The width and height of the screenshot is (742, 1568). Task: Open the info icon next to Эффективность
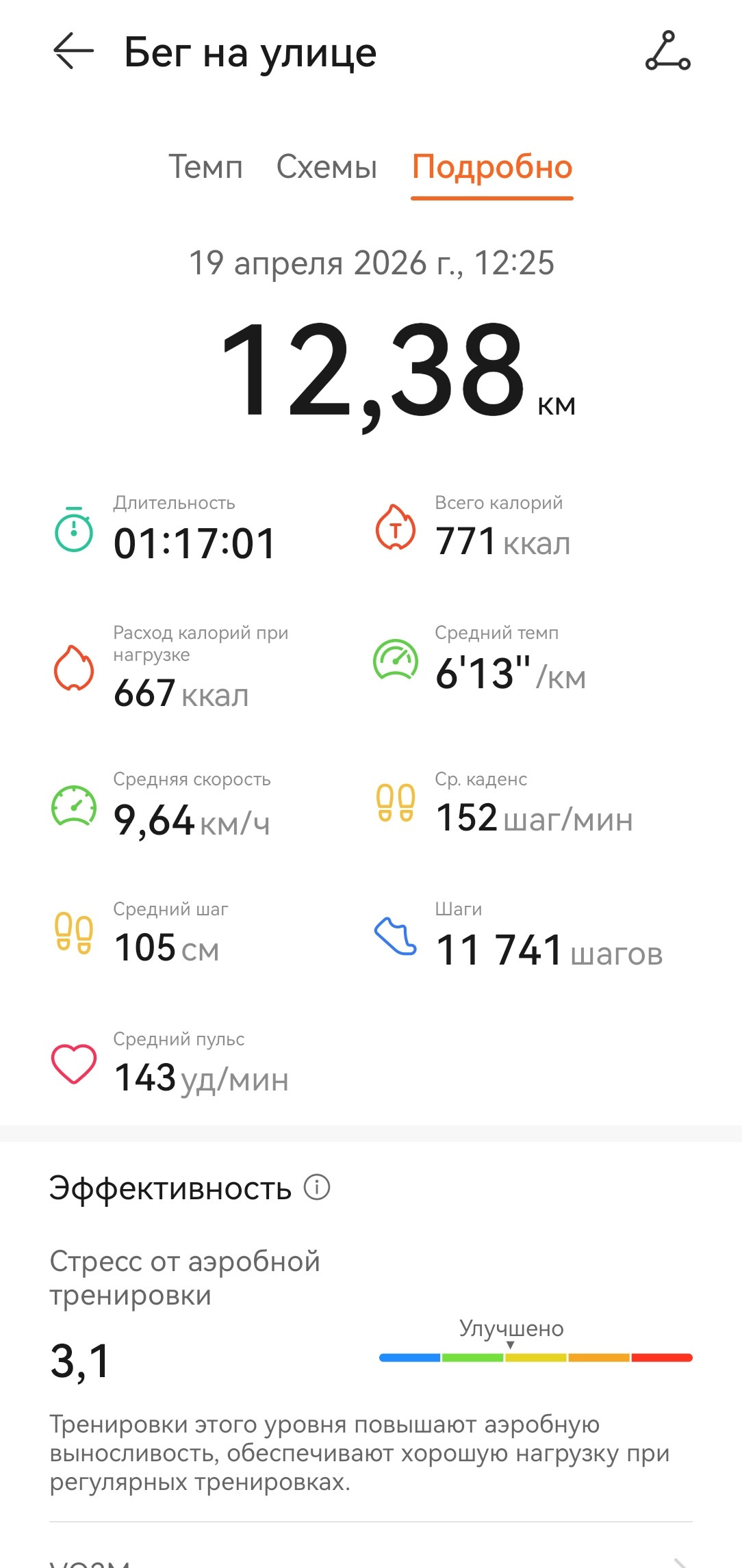317,1187
